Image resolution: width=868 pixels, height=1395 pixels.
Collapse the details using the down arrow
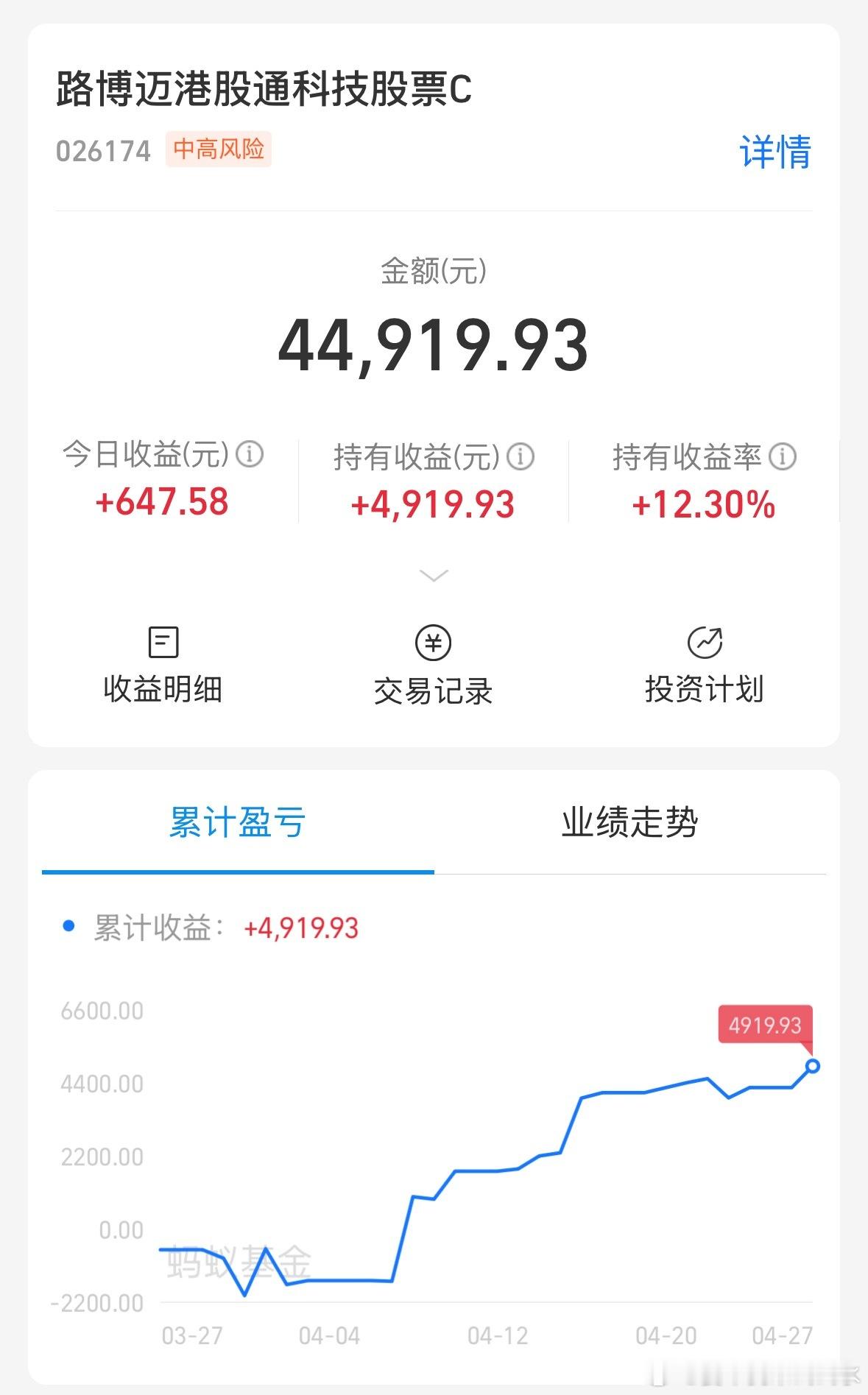[x=434, y=575]
